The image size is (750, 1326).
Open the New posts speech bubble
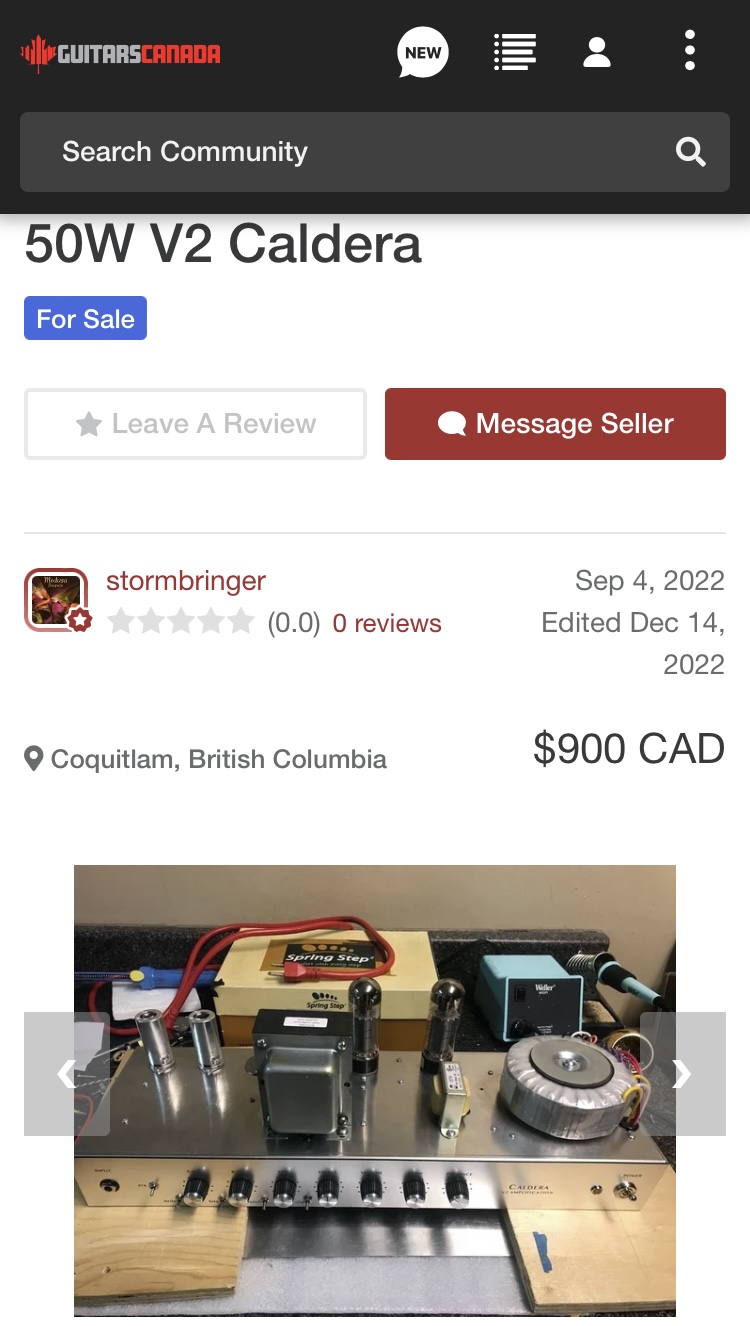pyautogui.click(x=422, y=52)
